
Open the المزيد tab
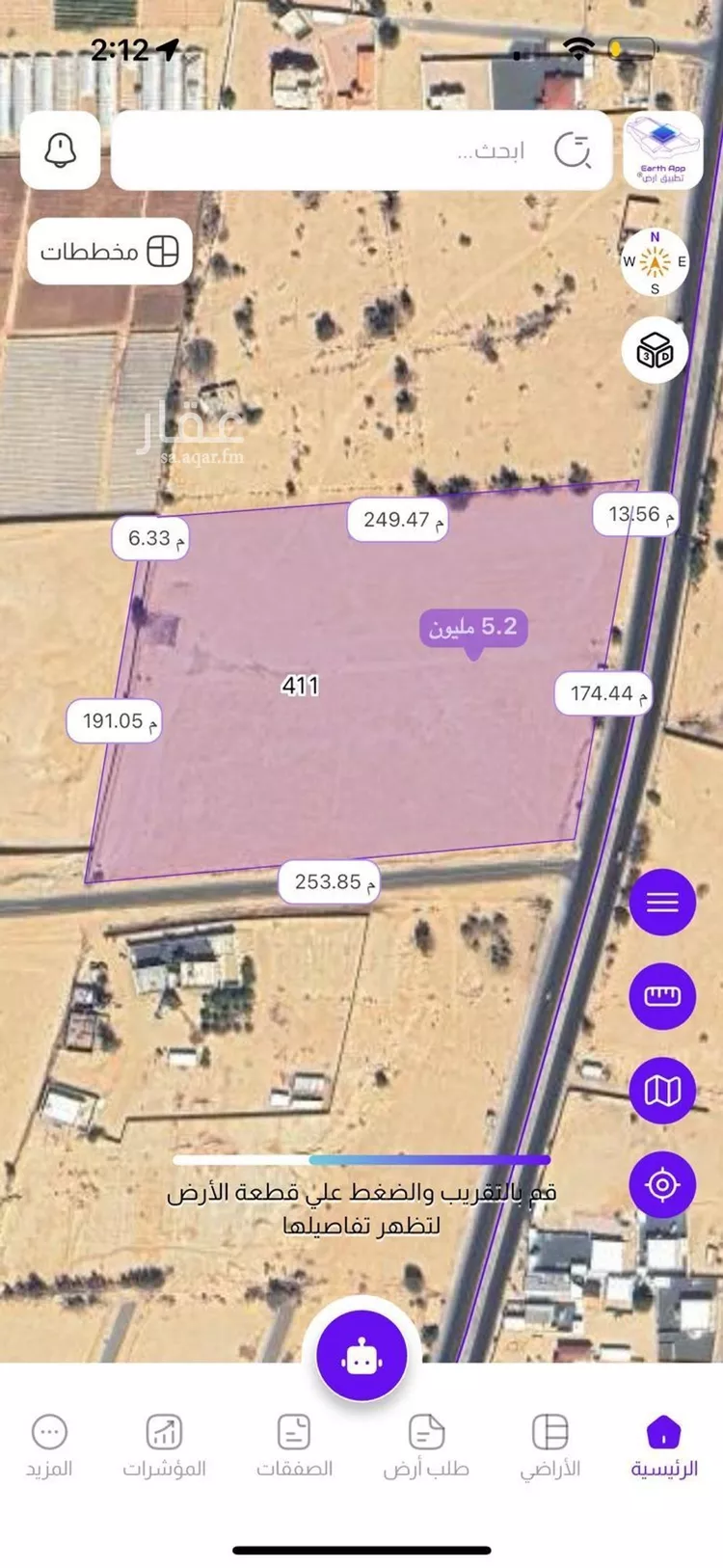49,1446
